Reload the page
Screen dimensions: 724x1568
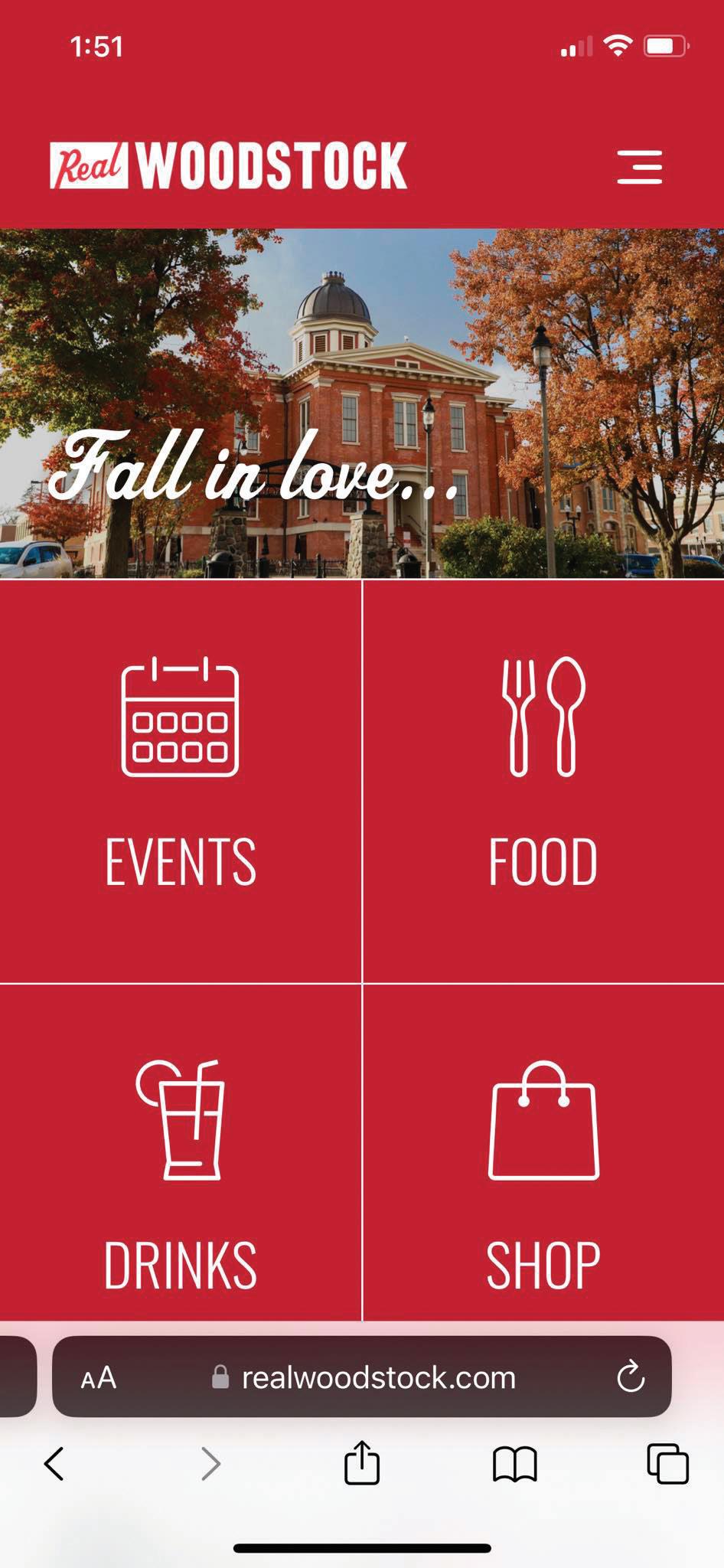631,1378
